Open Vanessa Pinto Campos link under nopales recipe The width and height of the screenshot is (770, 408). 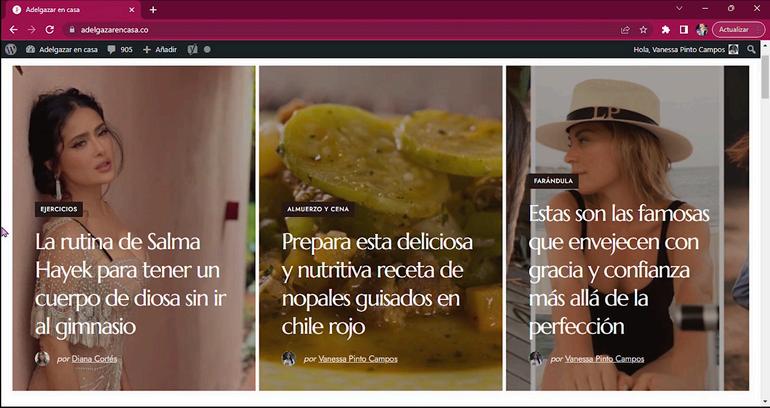(358, 358)
